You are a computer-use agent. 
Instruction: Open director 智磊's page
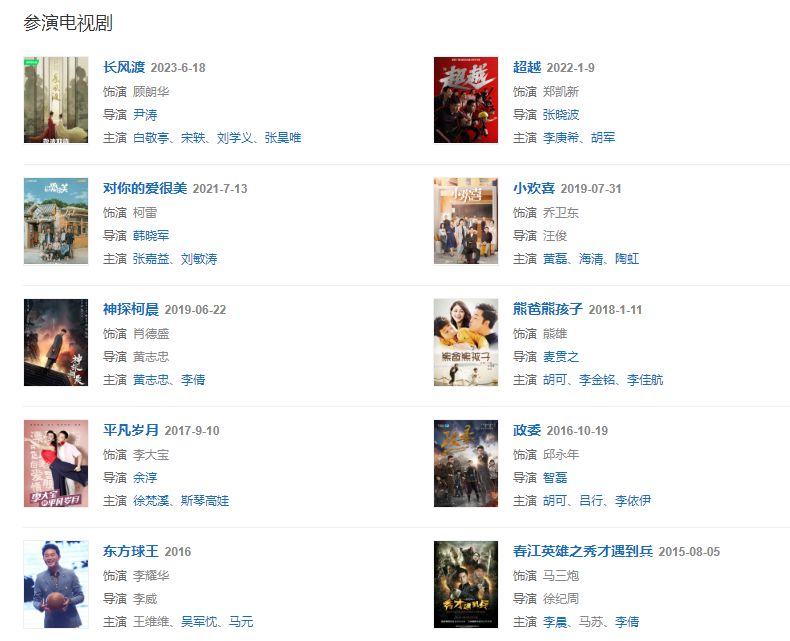[x=555, y=477]
